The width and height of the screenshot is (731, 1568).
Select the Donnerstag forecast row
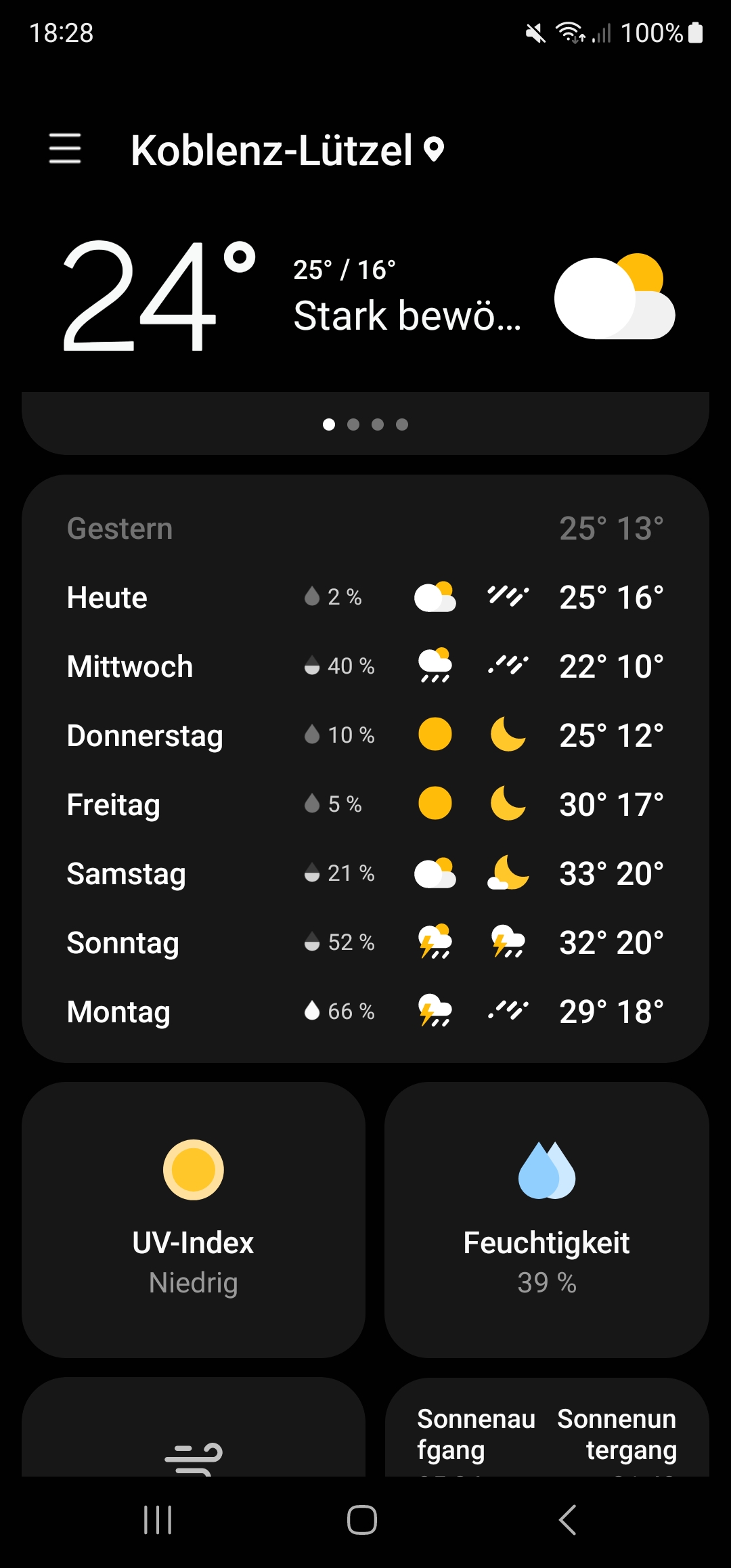click(365, 736)
